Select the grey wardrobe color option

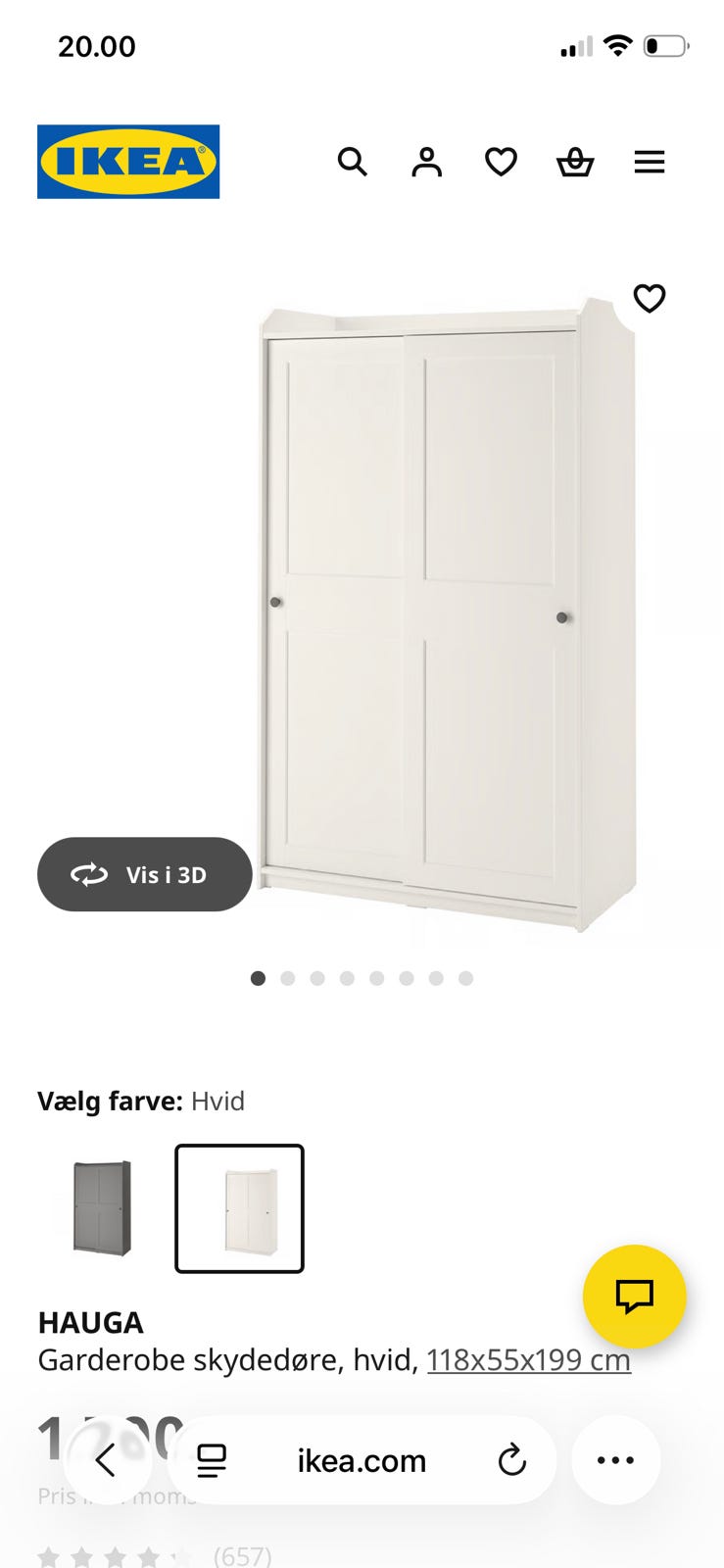pos(101,1208)
